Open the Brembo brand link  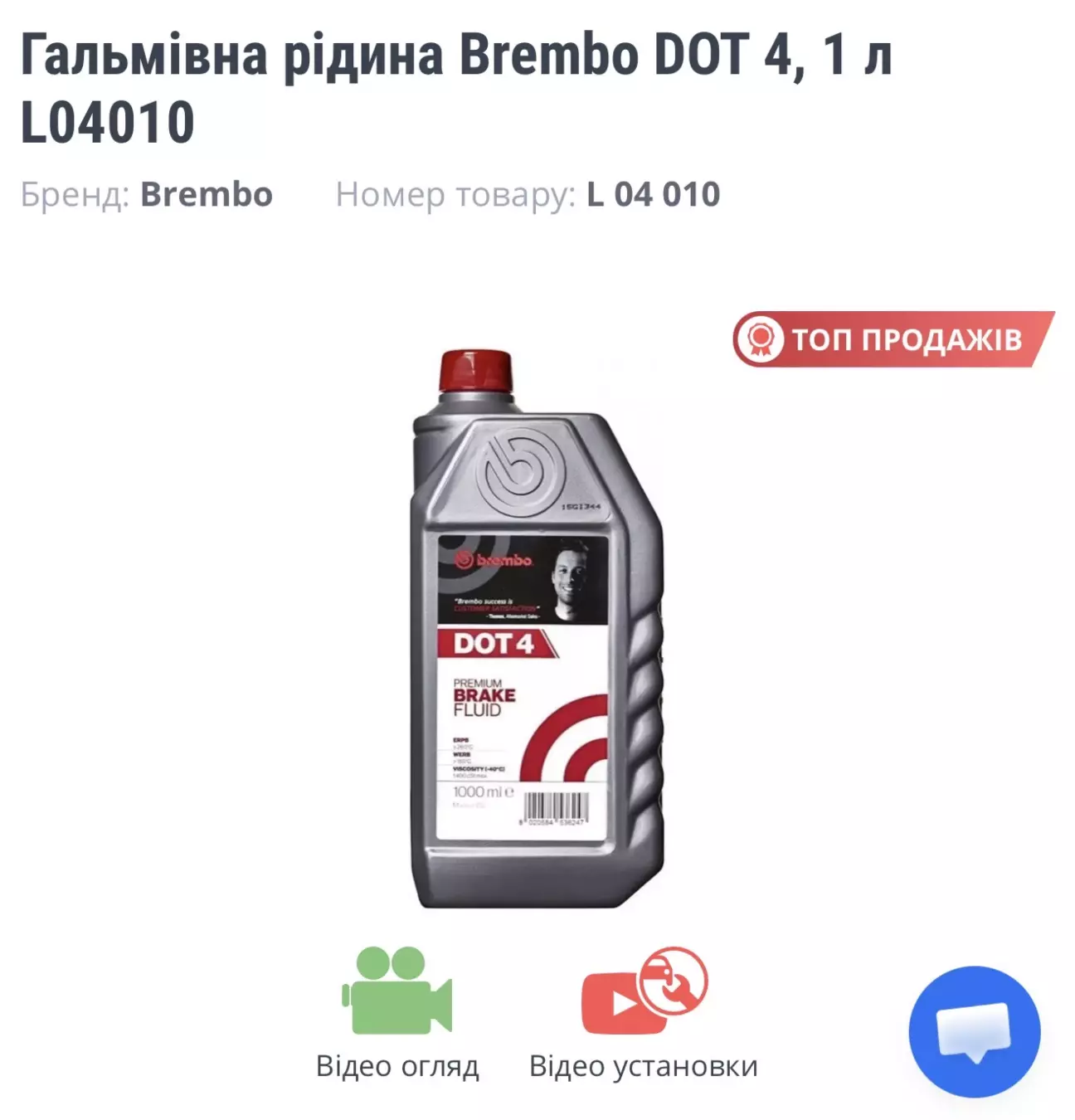tap(206, 195)
